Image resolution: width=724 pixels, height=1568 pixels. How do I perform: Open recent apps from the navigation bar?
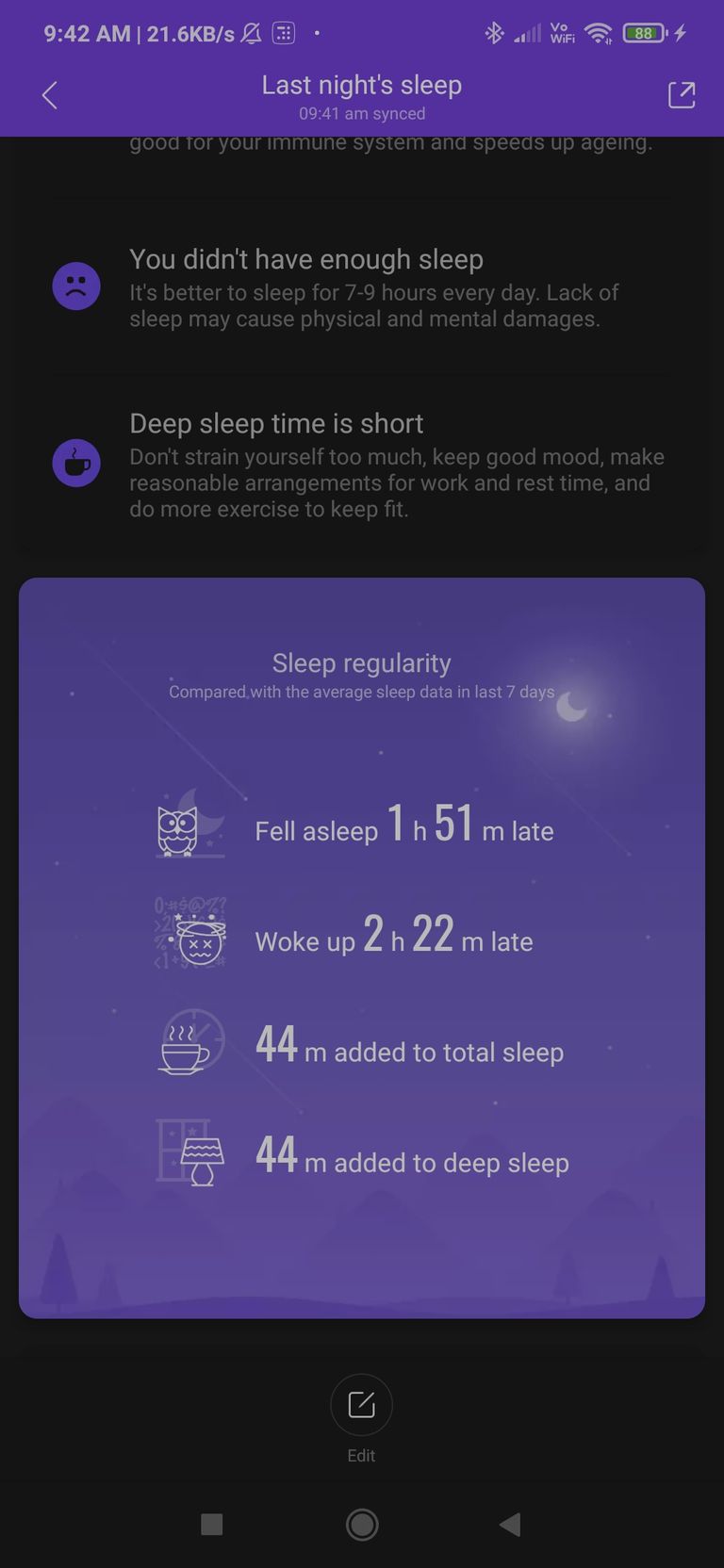212,1524
